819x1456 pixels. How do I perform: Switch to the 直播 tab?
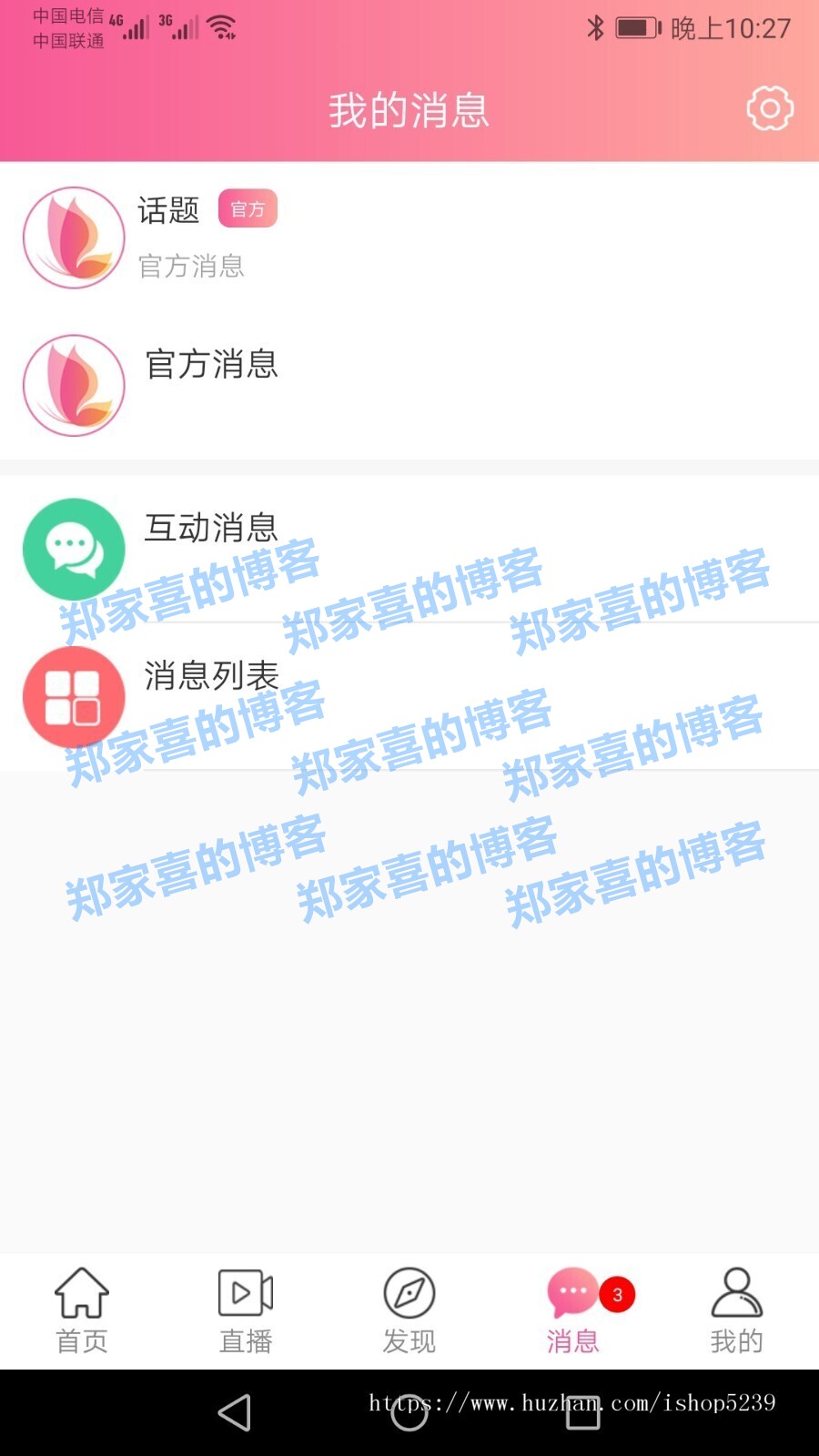(246, 1311)
